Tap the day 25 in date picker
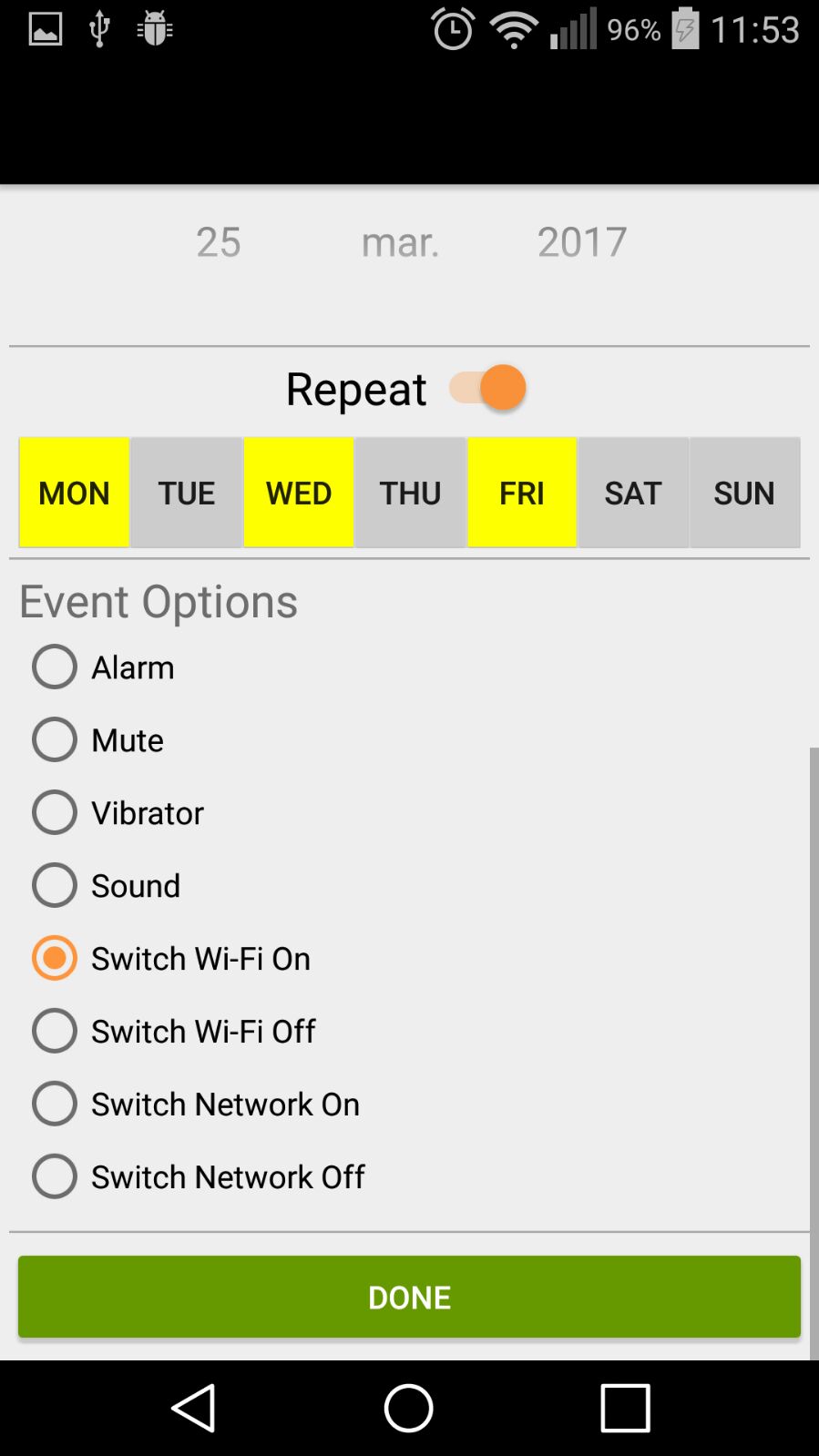This screenshot has height=1456, width=819. [219, 242]
